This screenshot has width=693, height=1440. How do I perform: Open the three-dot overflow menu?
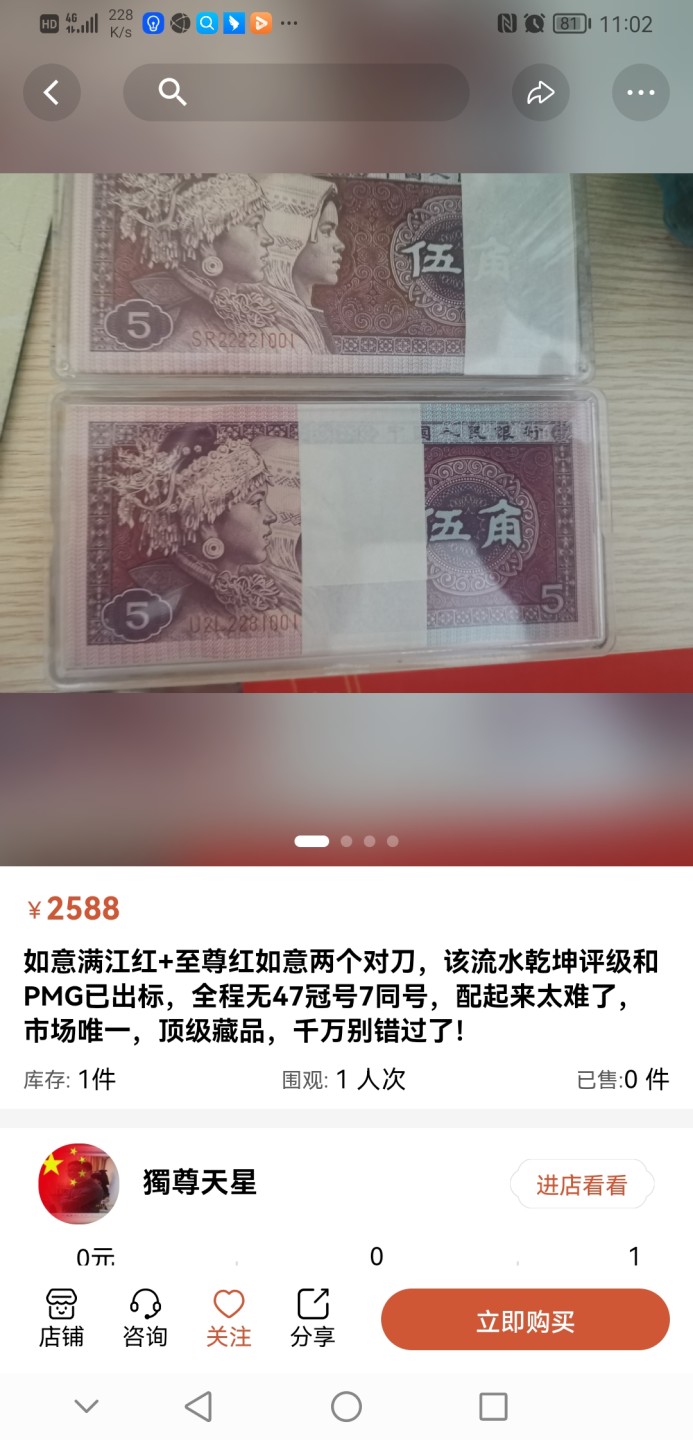coord(640,93)
